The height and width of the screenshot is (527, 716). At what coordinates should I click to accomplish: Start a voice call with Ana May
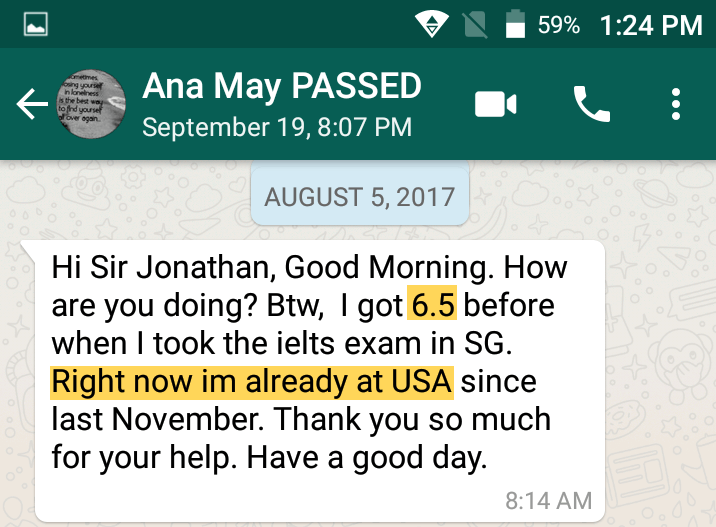591,104
